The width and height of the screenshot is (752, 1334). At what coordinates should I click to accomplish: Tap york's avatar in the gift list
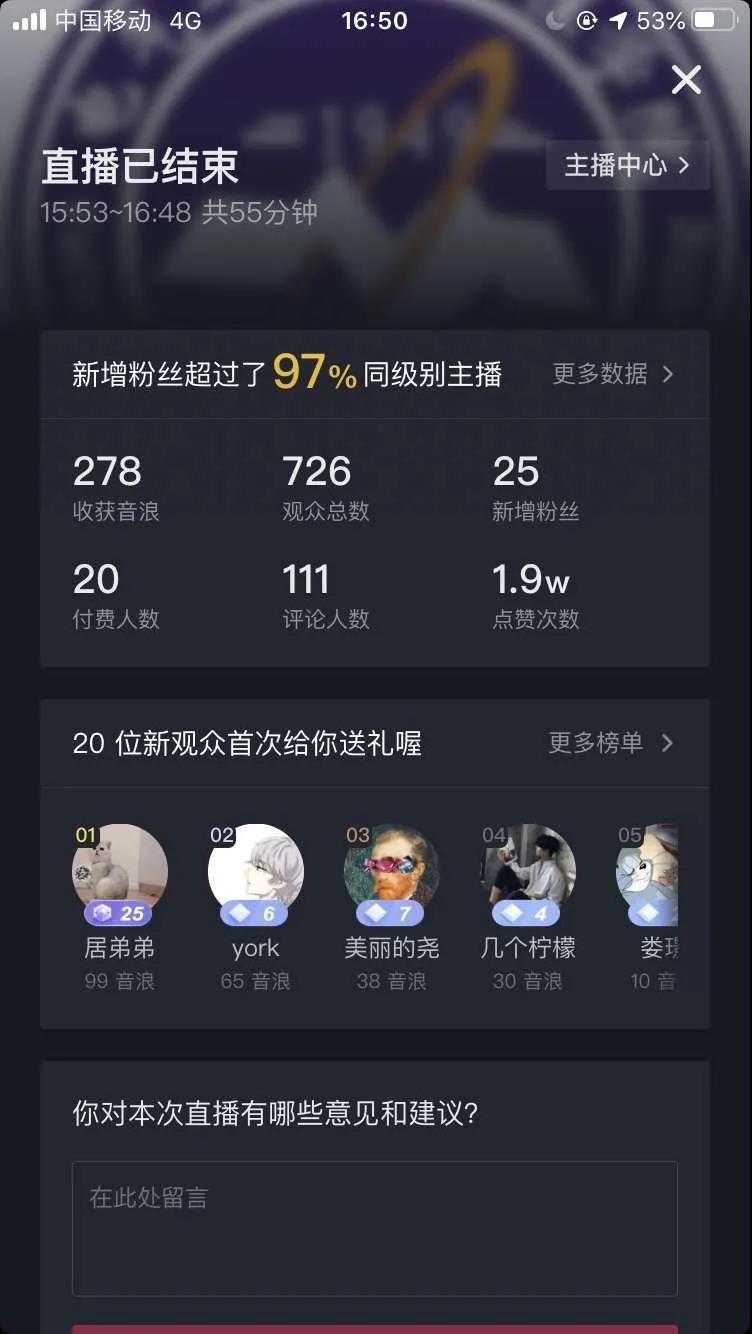point(255,871)
